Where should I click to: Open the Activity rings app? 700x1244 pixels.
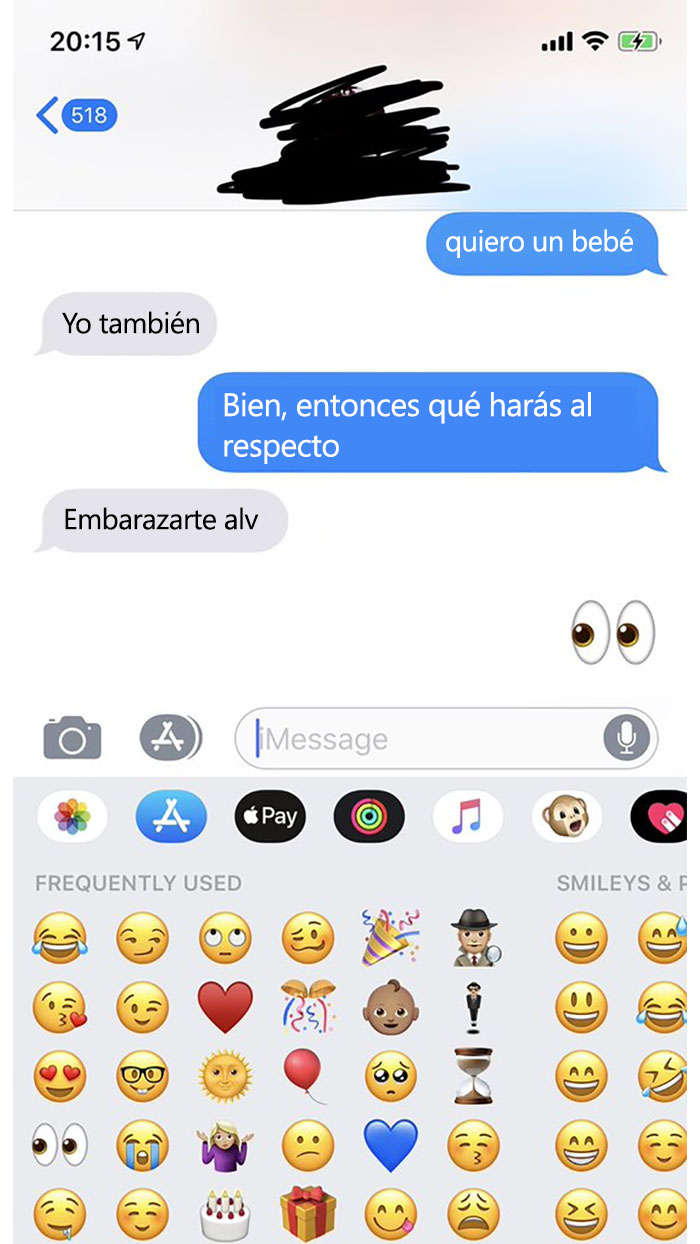coord(369,817)
